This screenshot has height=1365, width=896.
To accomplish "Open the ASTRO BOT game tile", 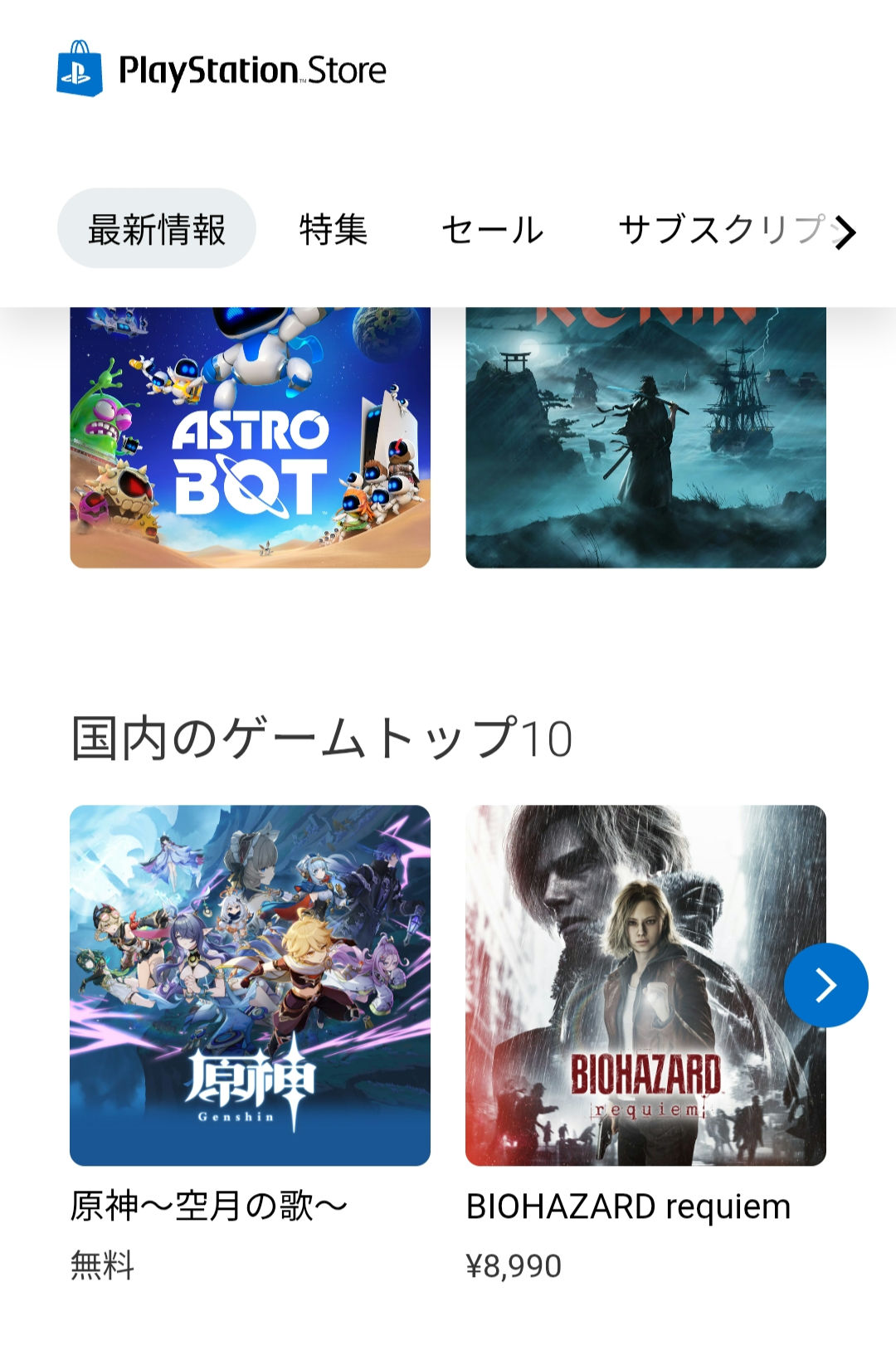I will 250,437.
